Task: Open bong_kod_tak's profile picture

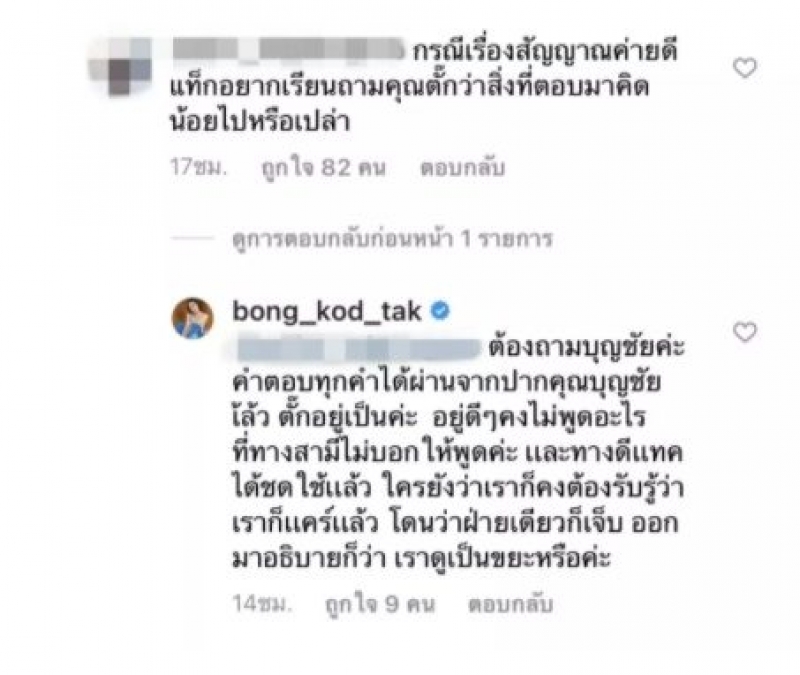Action: 192,319
